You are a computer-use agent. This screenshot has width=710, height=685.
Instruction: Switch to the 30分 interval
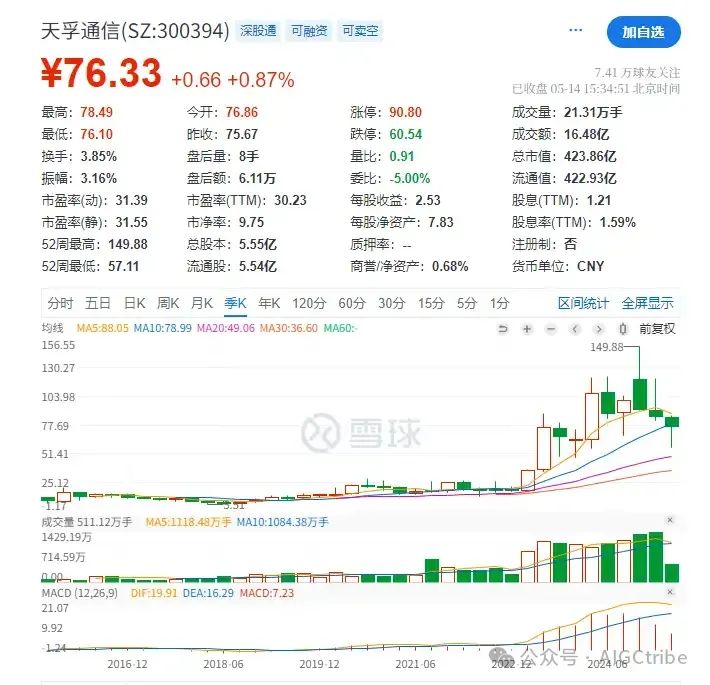click(391, 303)
